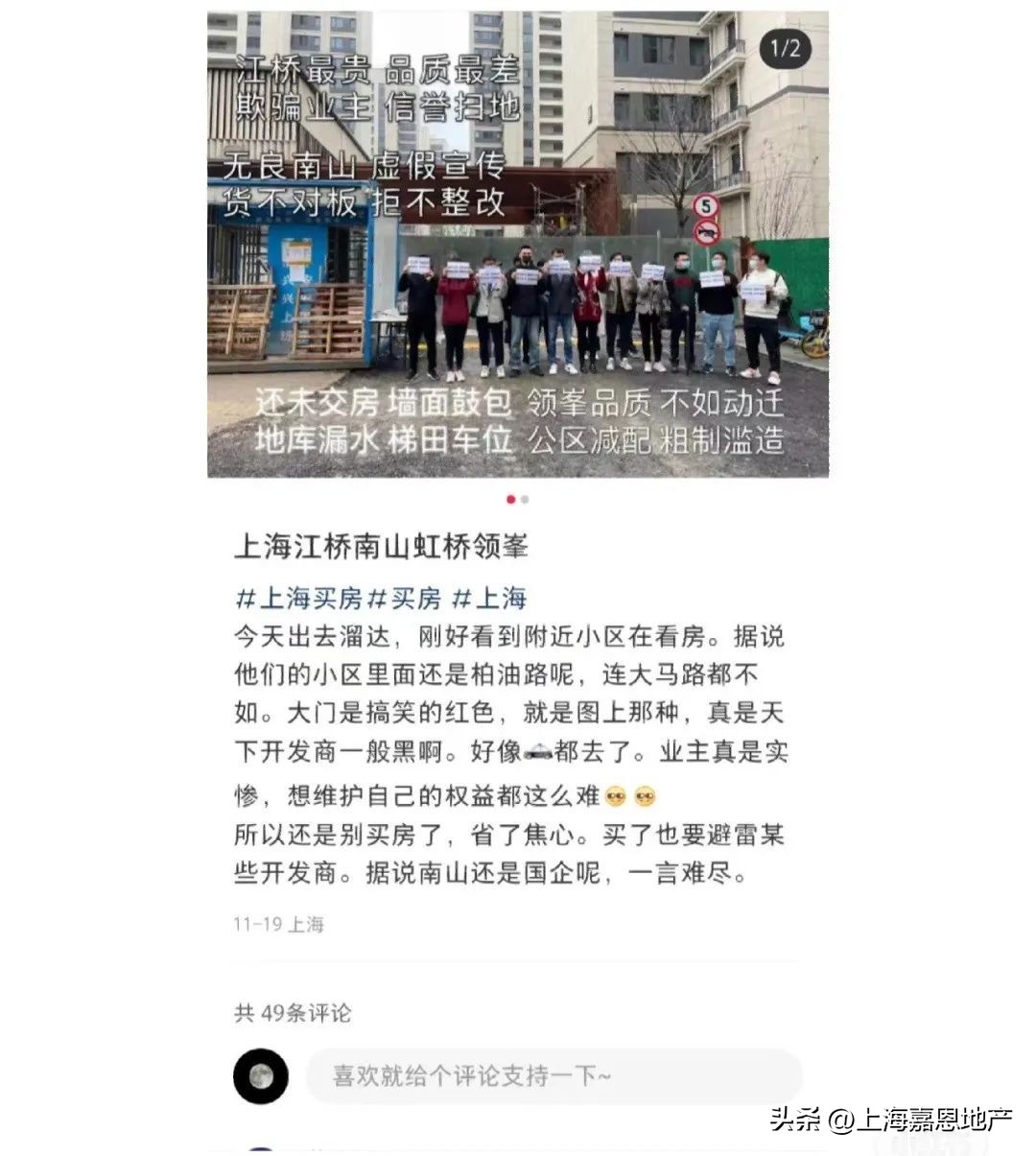1036x1156 pixels.
Task: Tap the no-honking sign in photo
Action: (707, 230)
